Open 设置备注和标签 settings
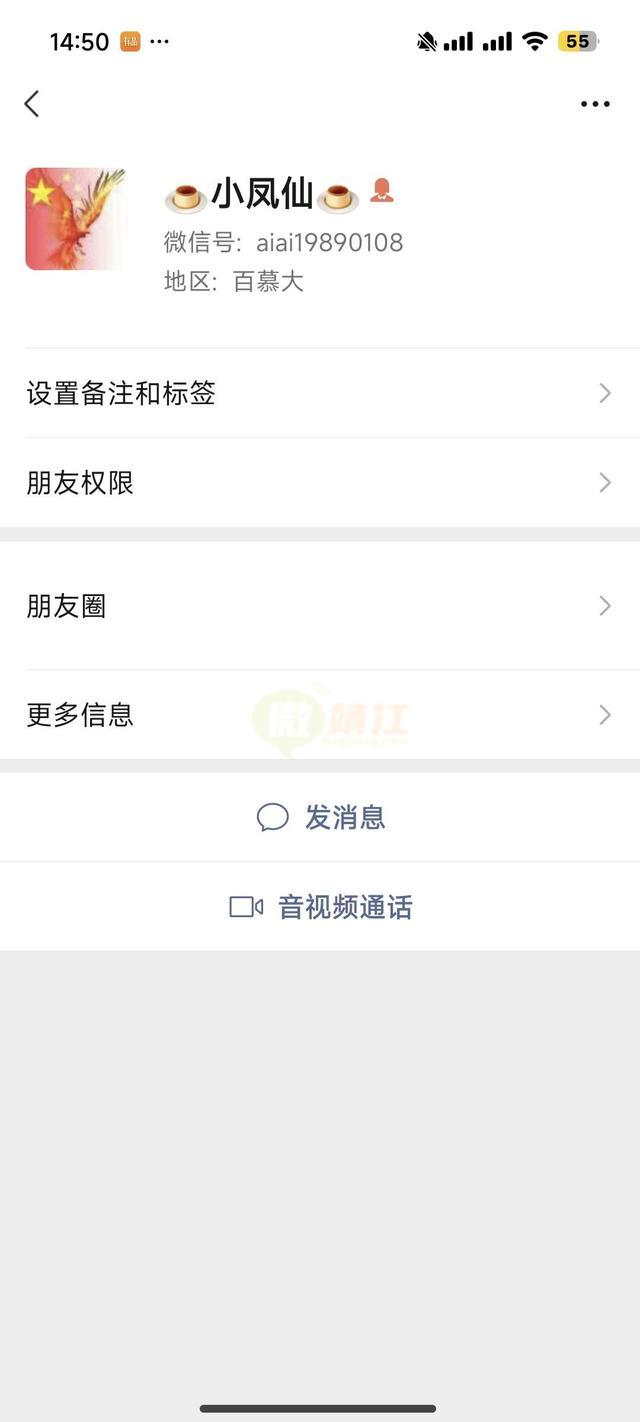640x1422 pixels. pos(320,393)
